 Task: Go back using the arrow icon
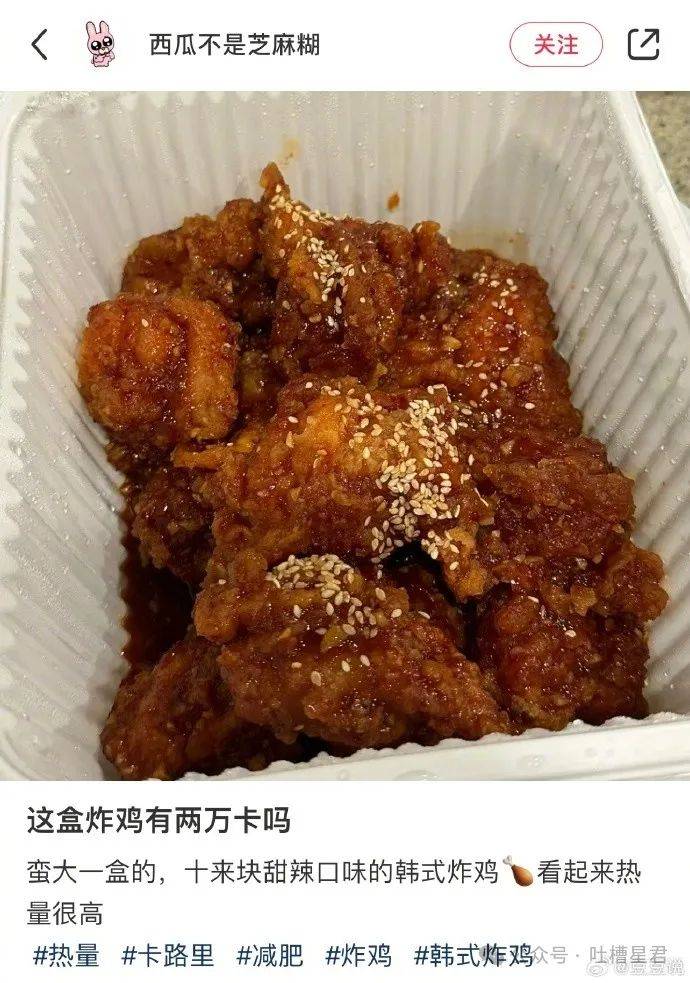[x=40, y=44]
